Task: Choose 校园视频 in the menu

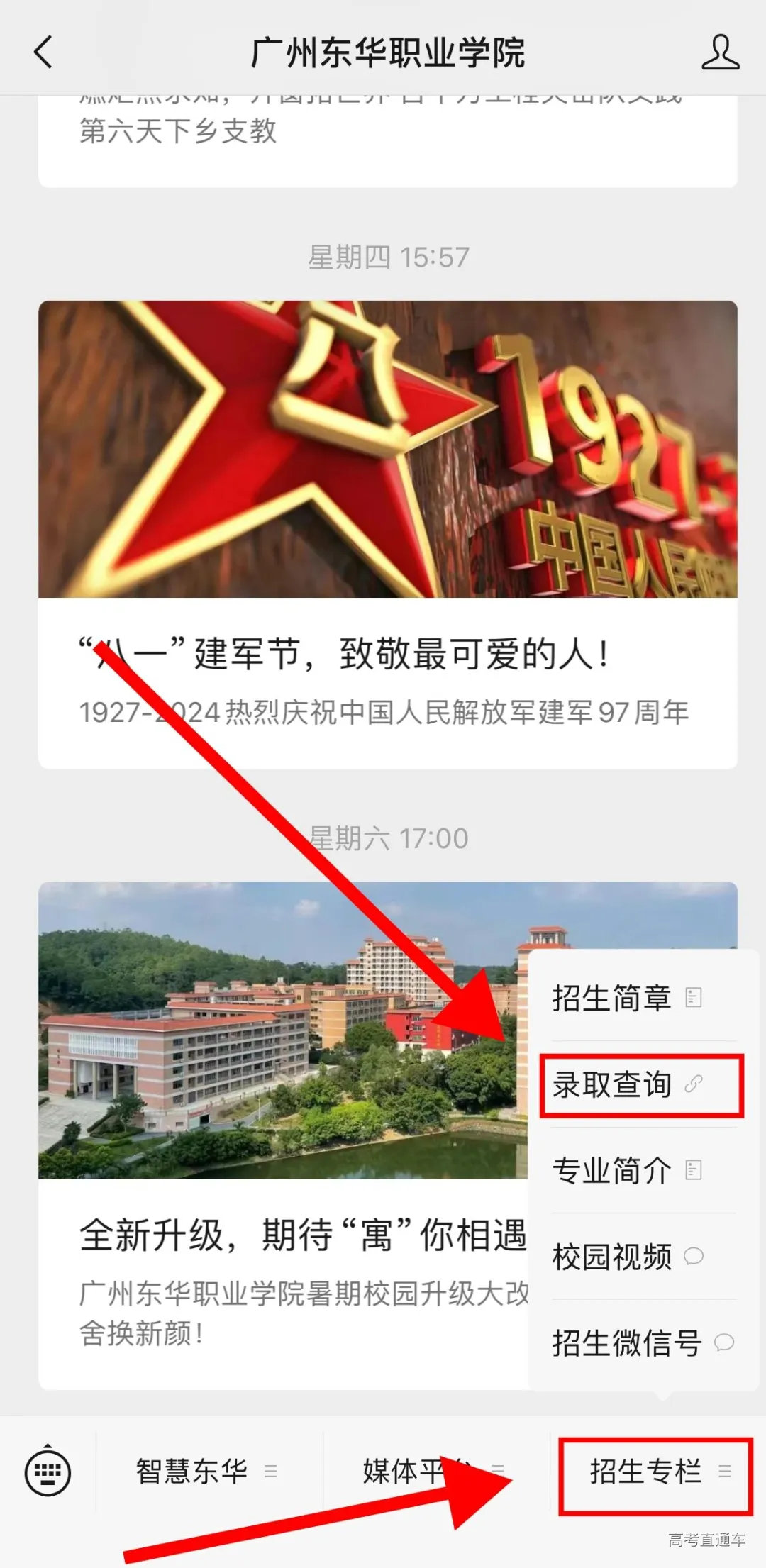Action: pos(611,1257)
